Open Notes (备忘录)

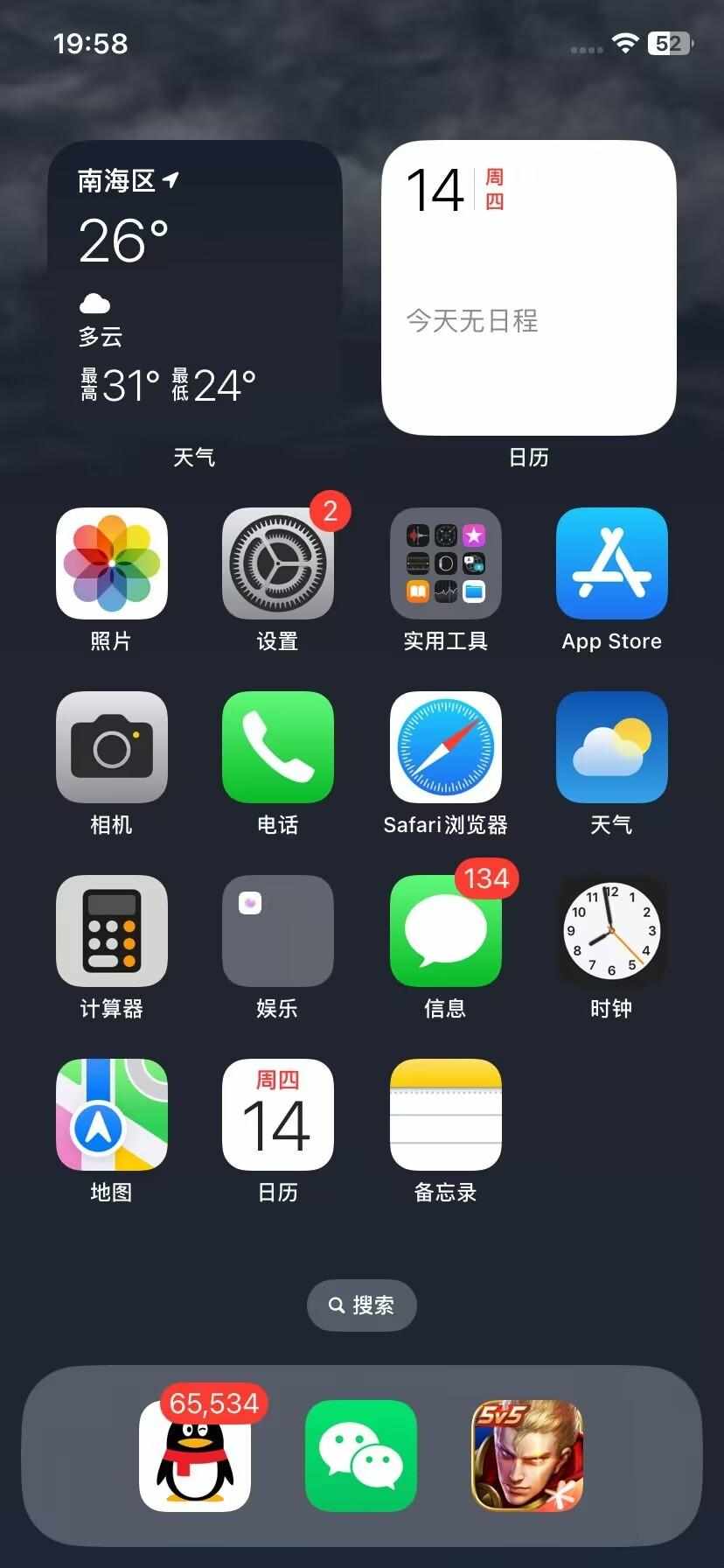coord(445,1115)
